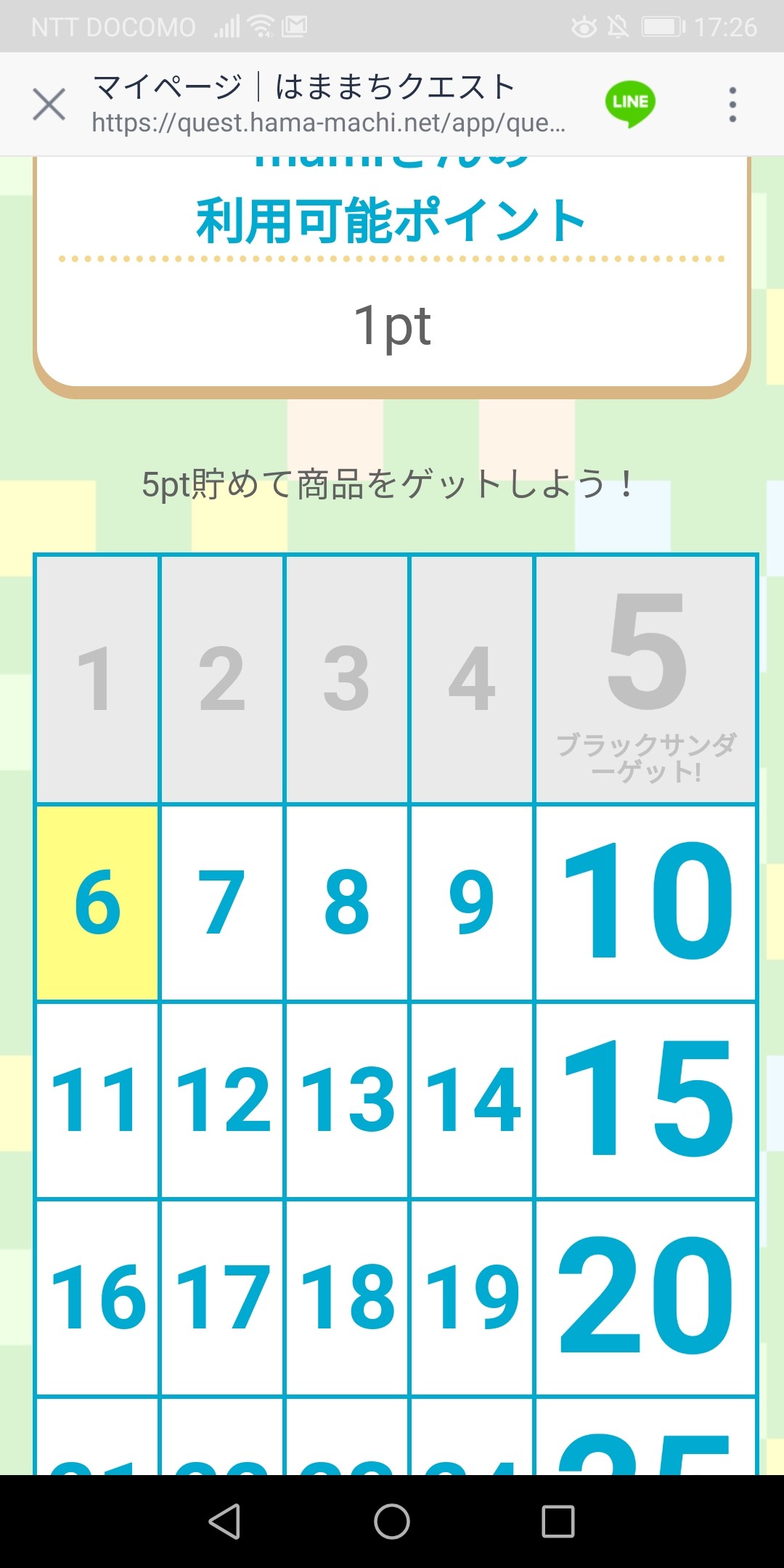Open the LINE share icon
This screenshot has width=784, height=1568.
[629, 103]
